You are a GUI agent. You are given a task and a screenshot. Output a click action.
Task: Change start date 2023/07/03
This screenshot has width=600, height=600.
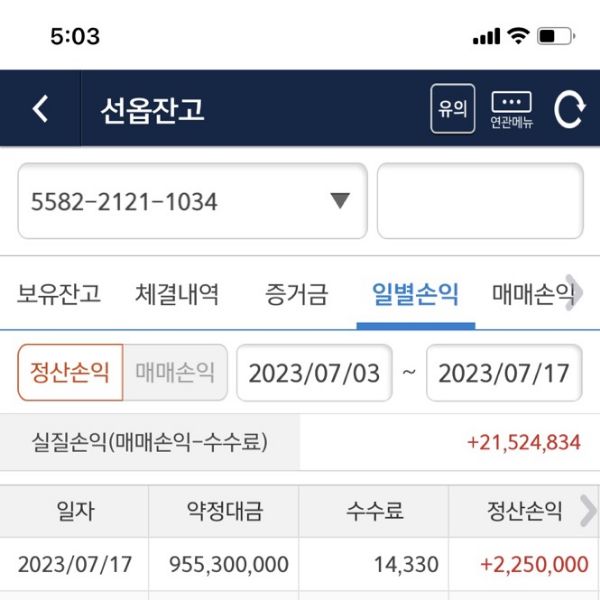[314, 373]
